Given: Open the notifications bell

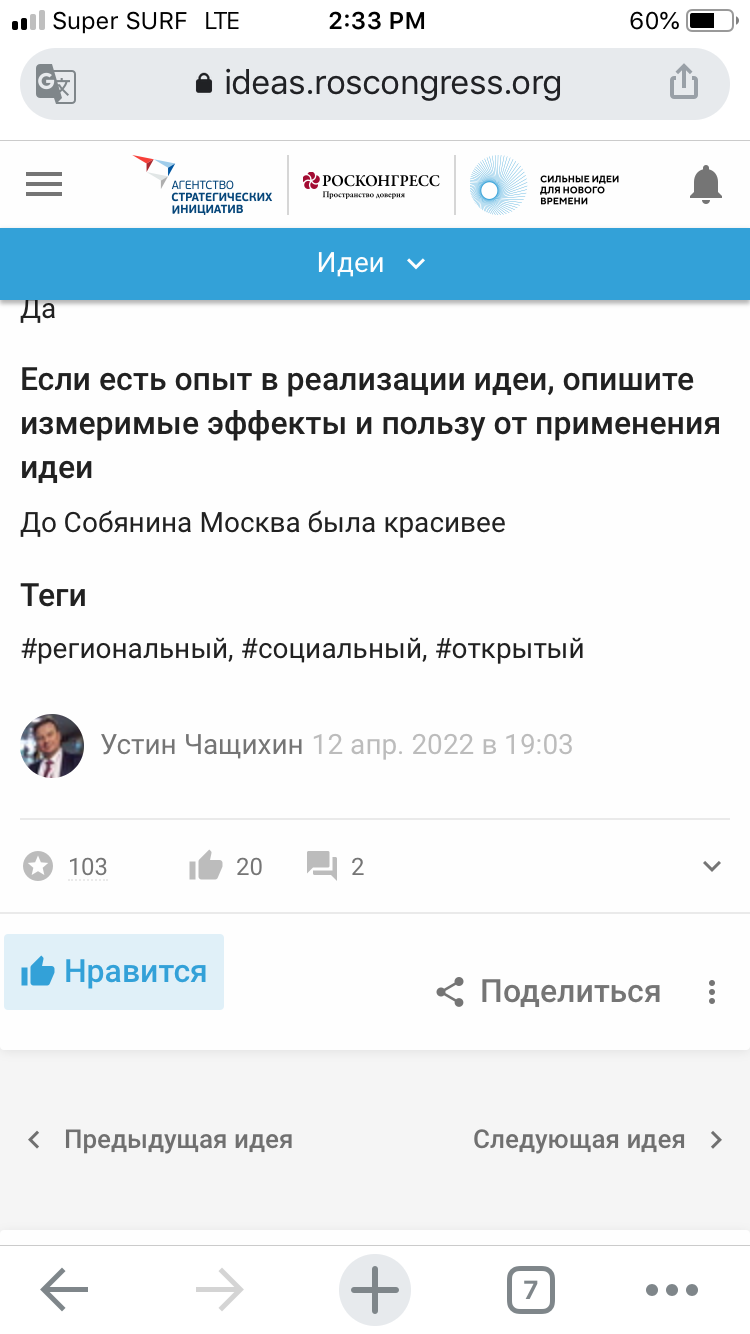Looking at the screenshot, I should (706, 184).
